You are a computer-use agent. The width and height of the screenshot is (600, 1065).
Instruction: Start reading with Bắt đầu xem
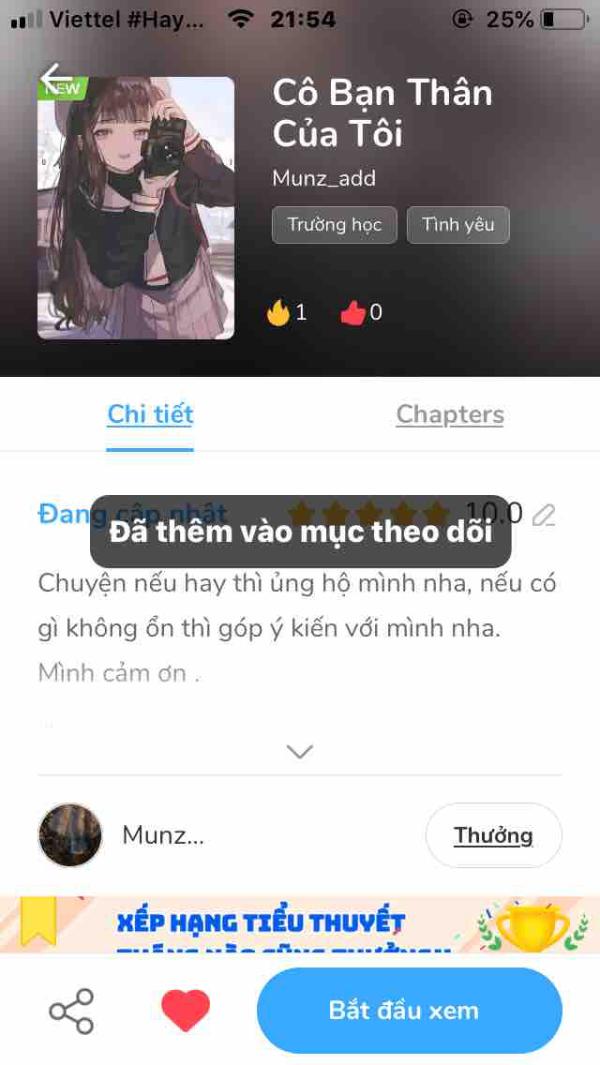(410, 1011)
